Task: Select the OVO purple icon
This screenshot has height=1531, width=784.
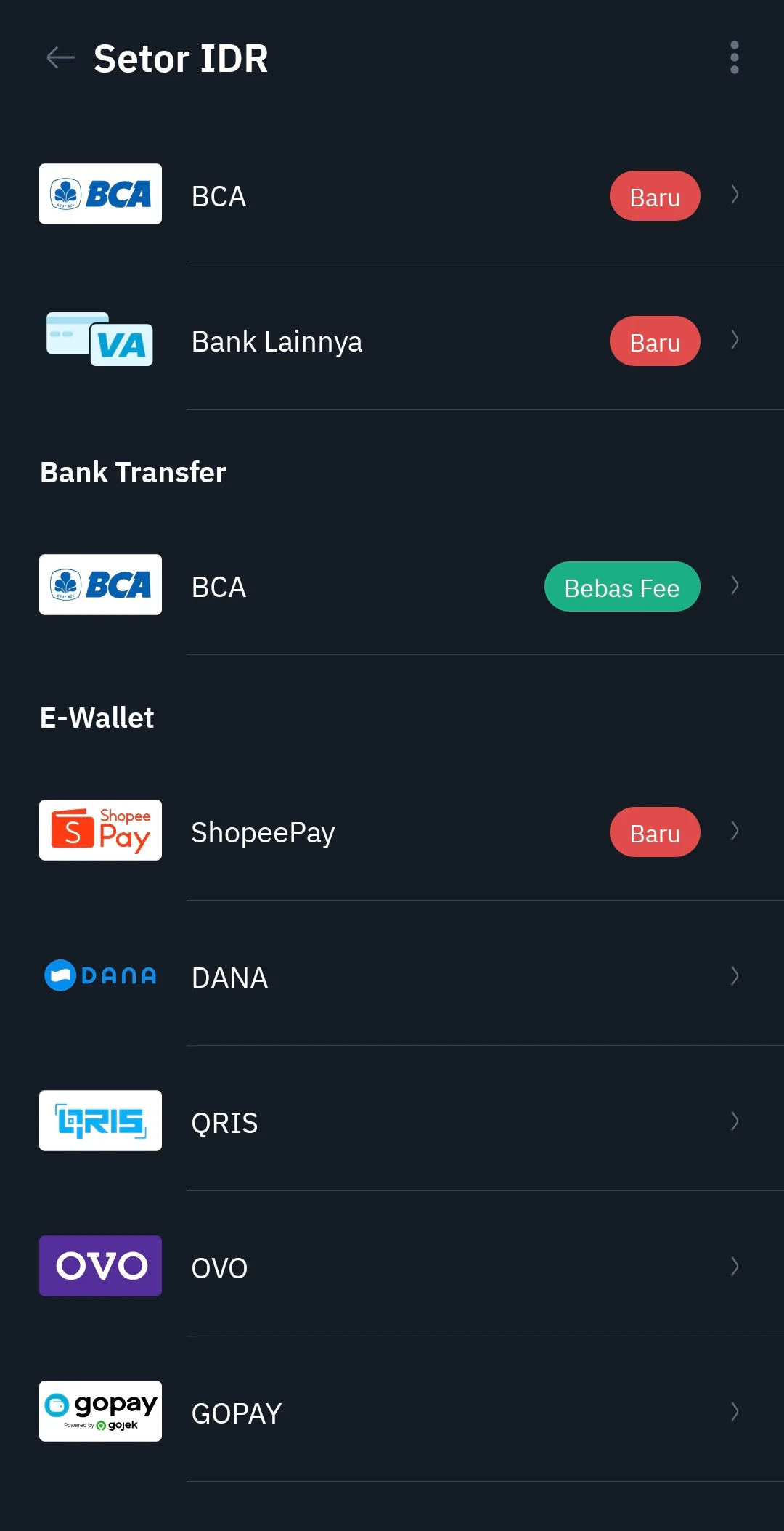Action: click(x=100, y=1265)
